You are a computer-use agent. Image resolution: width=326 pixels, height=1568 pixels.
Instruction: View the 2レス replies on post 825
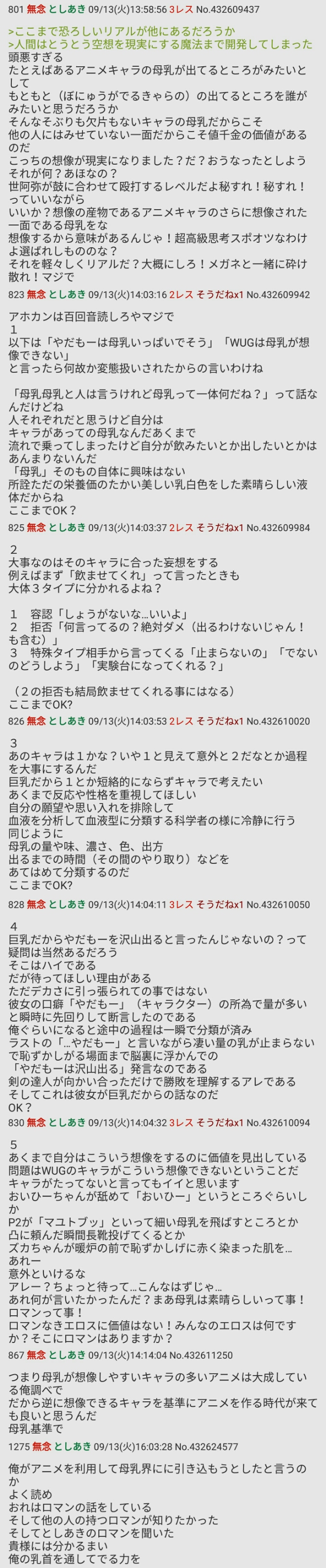(181, 528)
